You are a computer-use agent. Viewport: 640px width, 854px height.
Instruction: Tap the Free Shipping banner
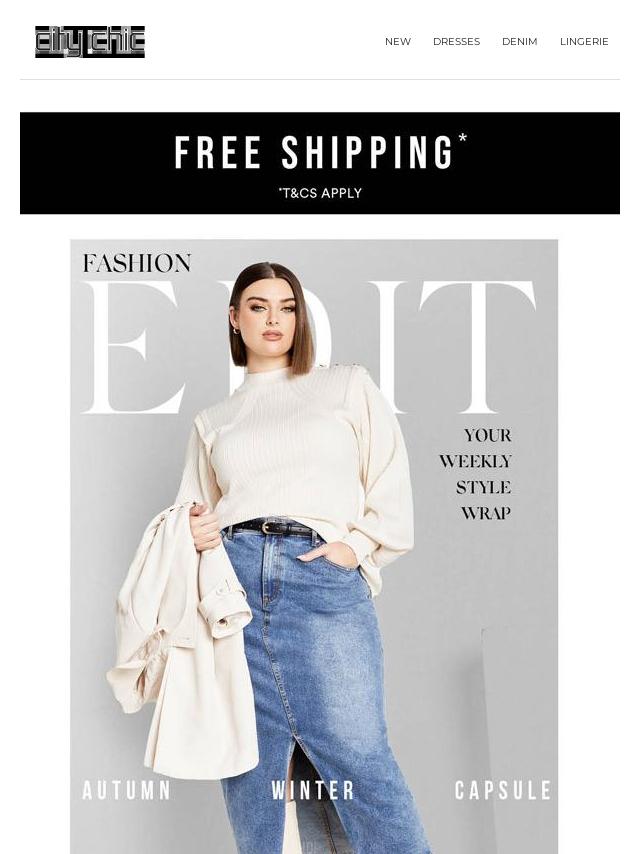320,163
